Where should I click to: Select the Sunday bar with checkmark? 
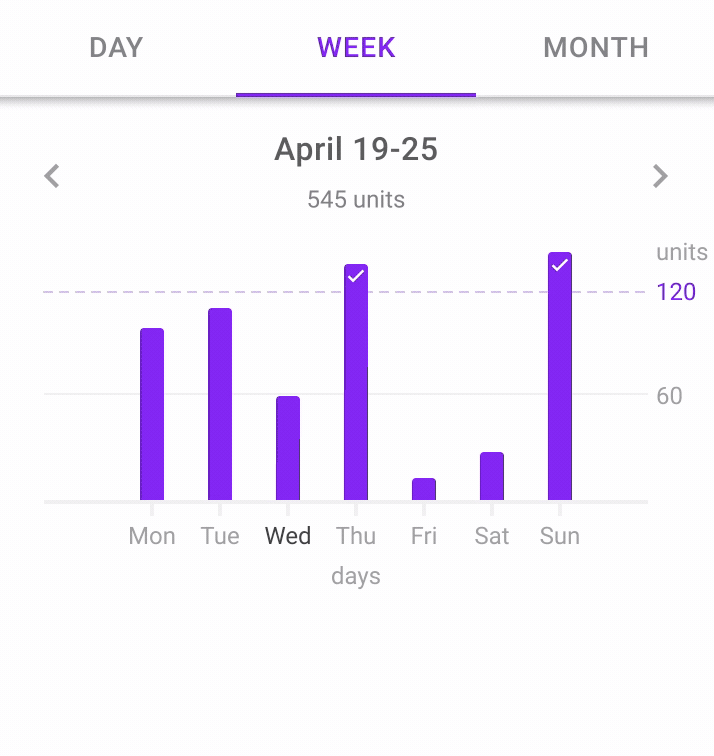(x=560, y=376)
